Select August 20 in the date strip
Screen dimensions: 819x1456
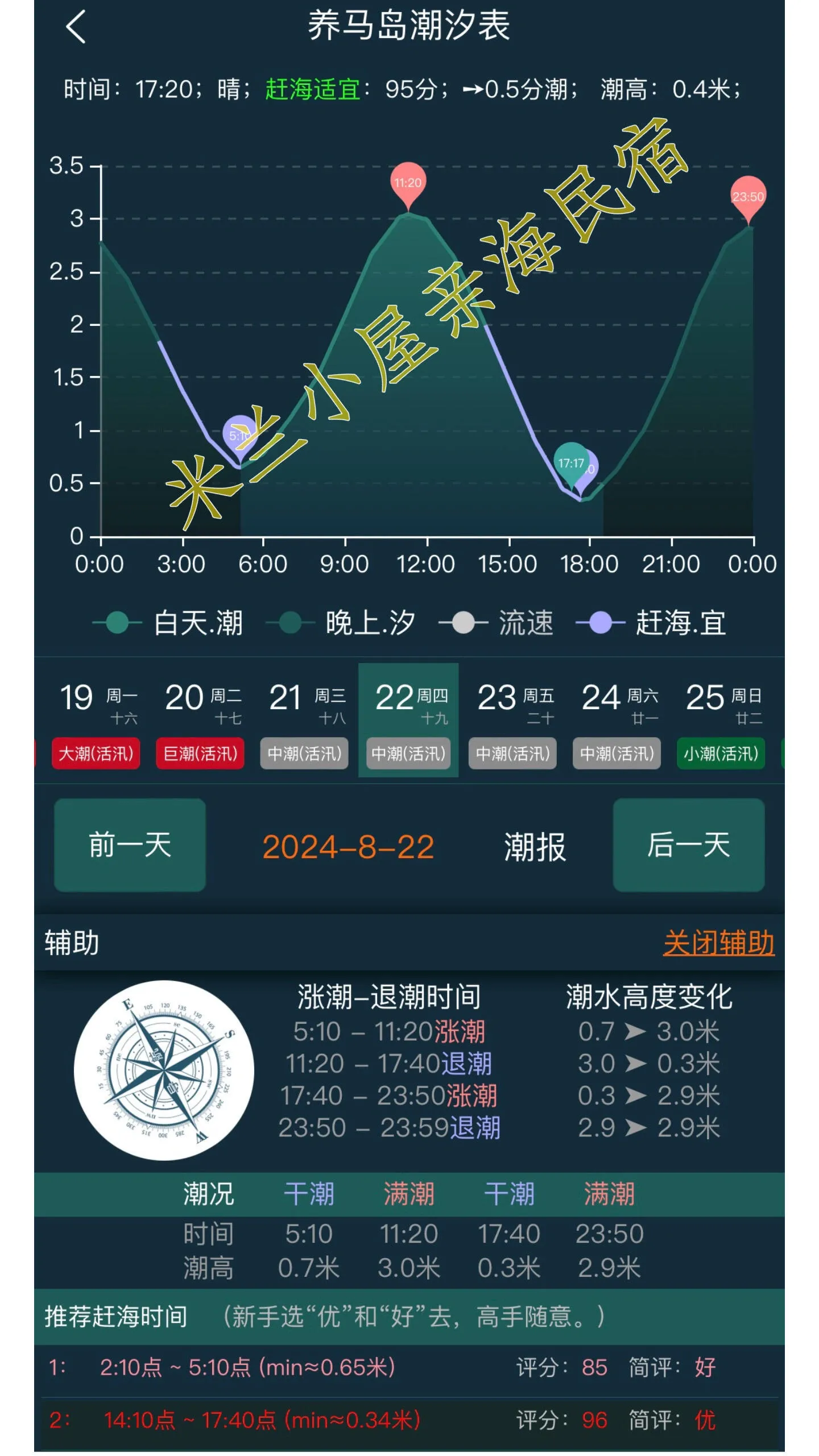(201, 719)
